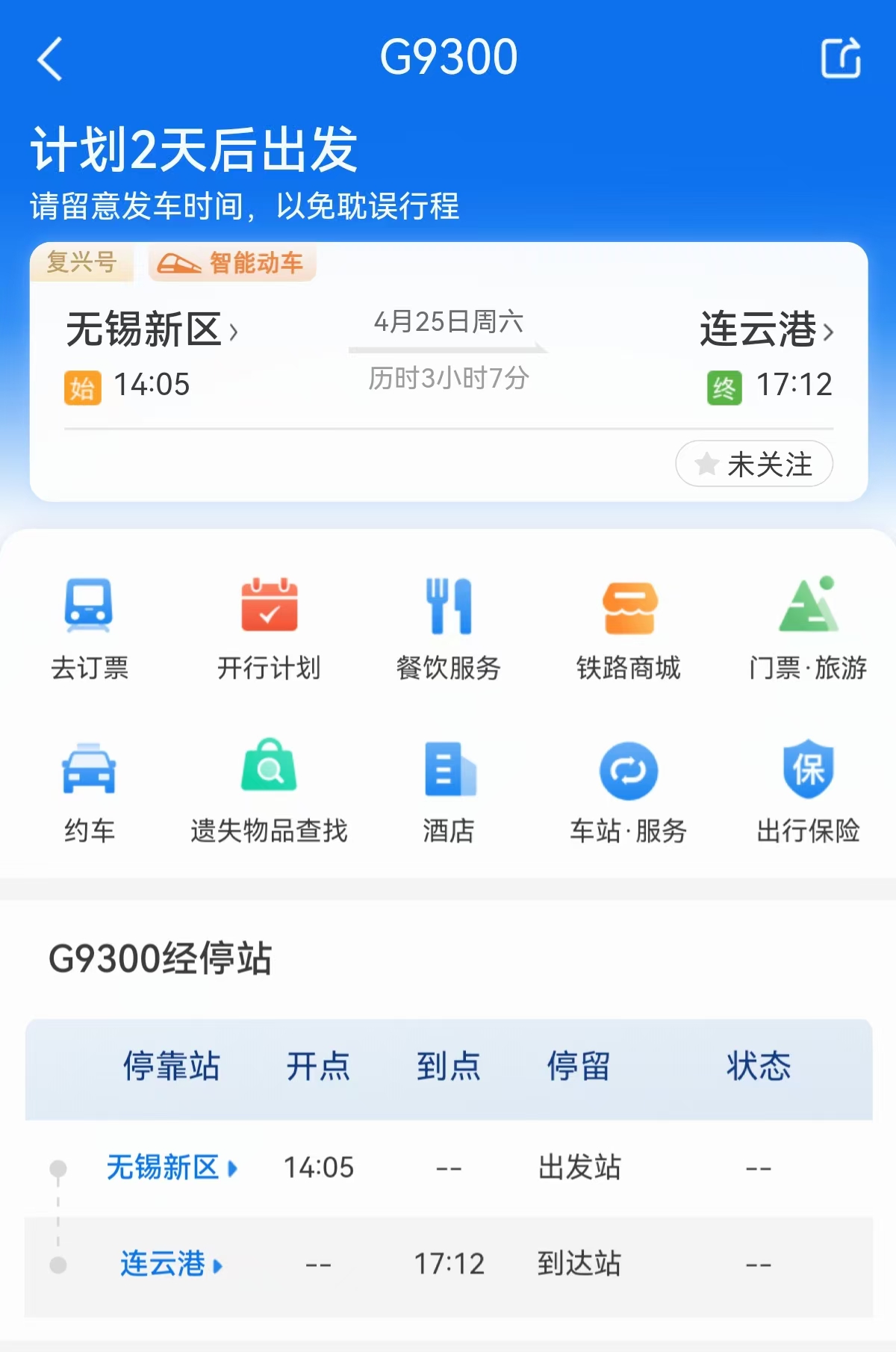Open 开行计划 schedule
This screenshot has height=1352, width=896.
click(269, 629)
